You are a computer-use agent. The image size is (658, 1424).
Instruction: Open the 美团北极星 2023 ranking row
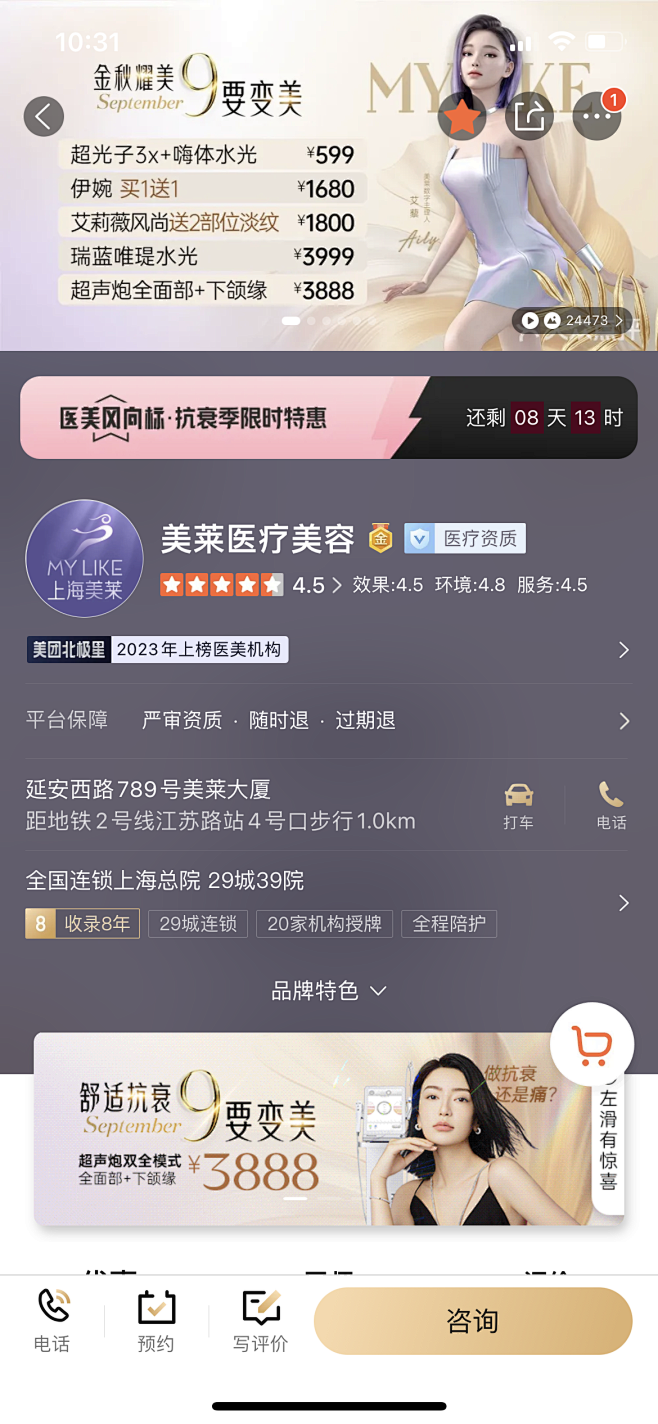click(329, 650)
